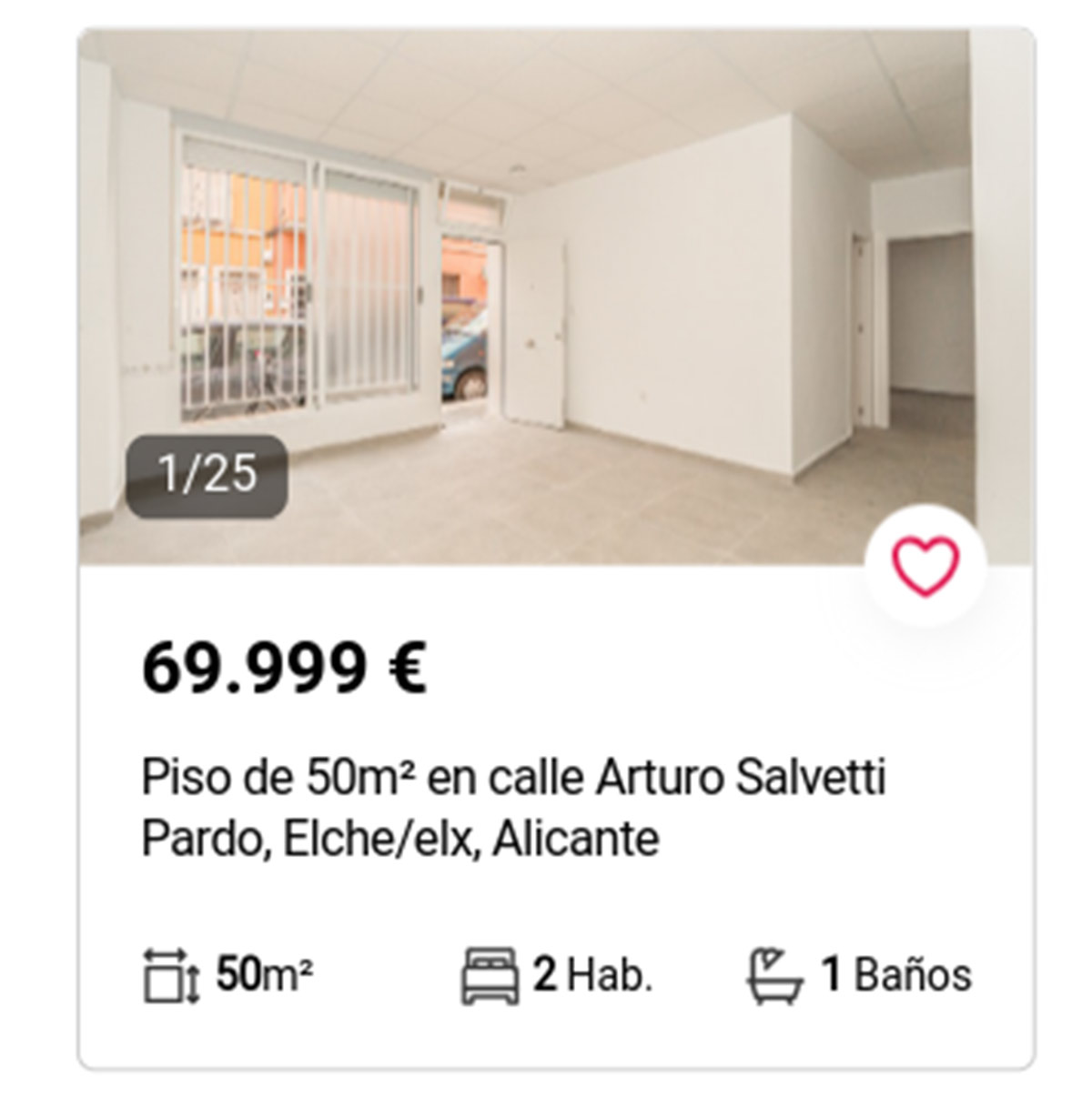Click the bathtub icon for baños
The image size is (1092, 1107).
tap(775, 975)
